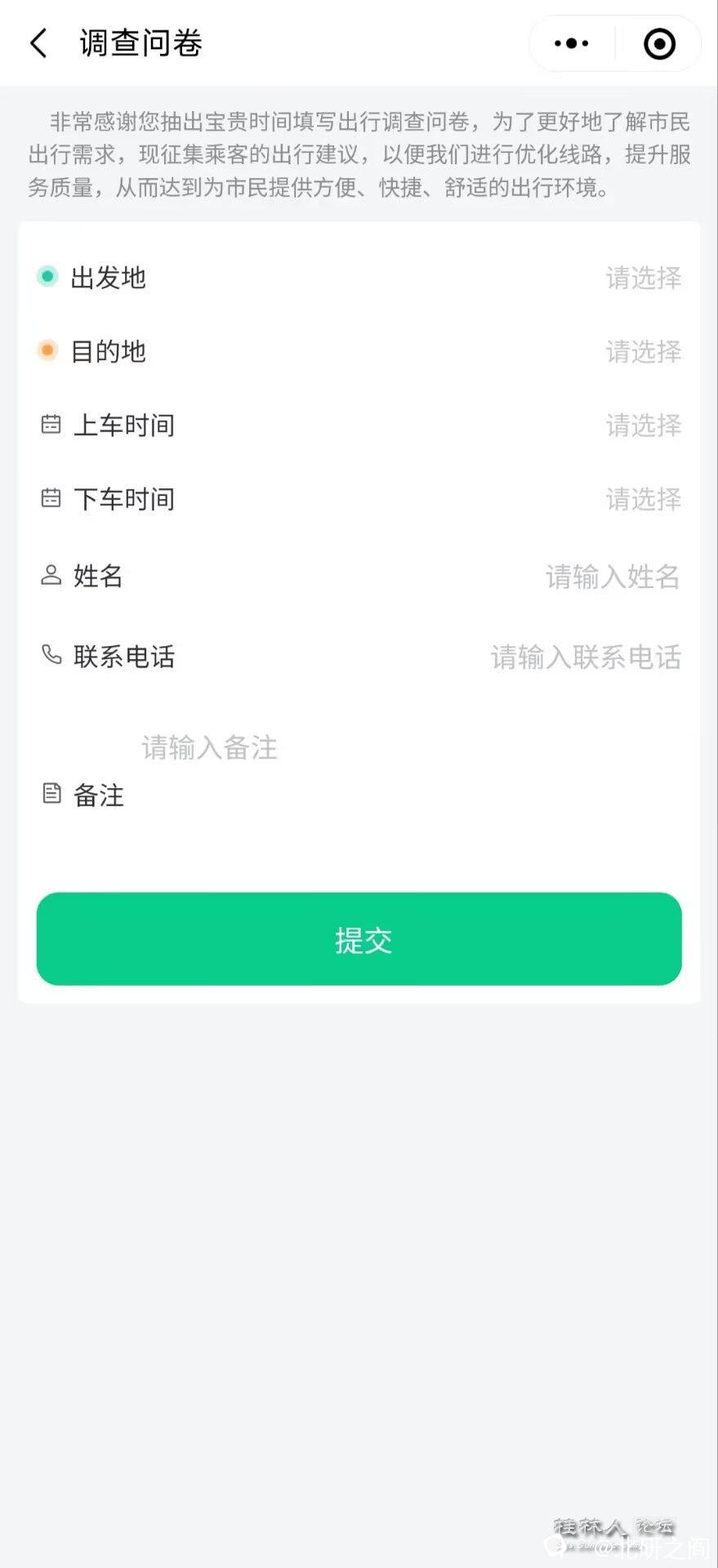The image size is (718, 1568).
Task: Select the 调查问卷 title in the header
Action: (140, 42)
